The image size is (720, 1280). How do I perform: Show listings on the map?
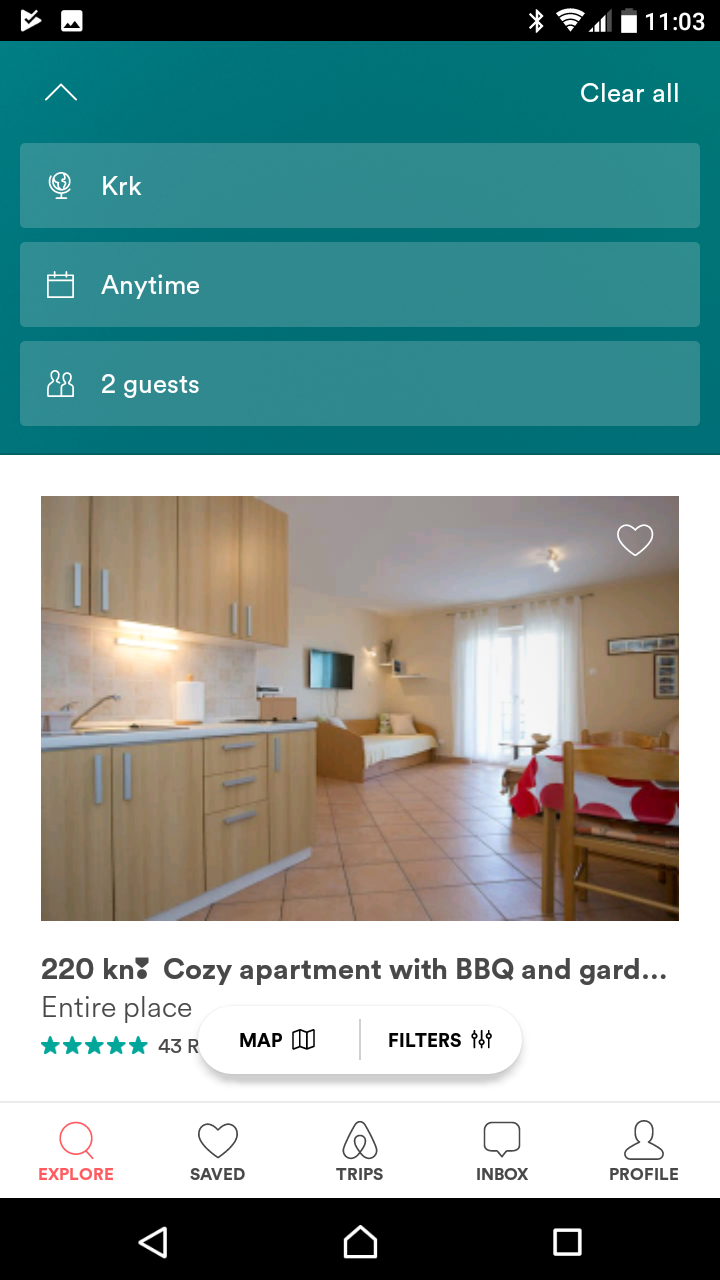278,1040
